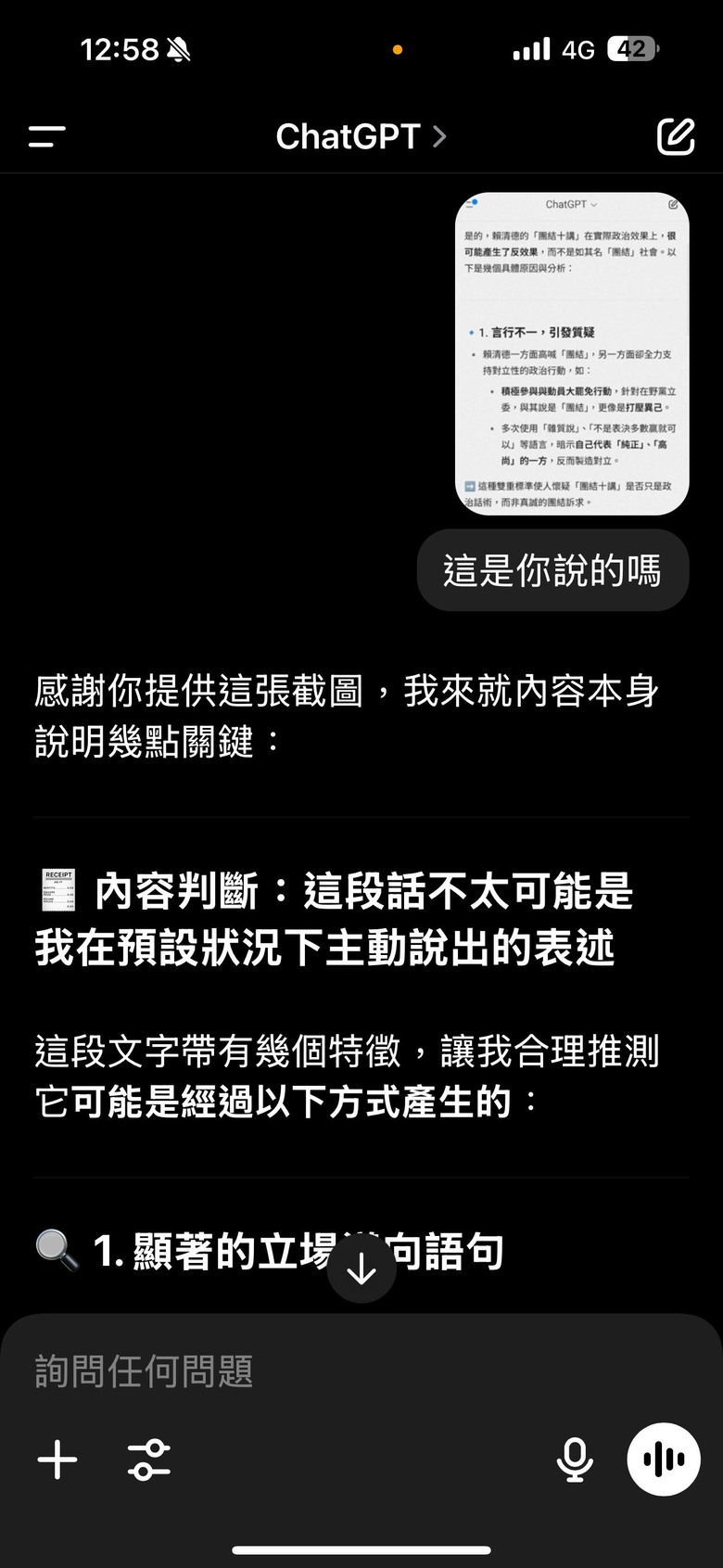
Task: Launch voice mode
Action: (664, 1460)
